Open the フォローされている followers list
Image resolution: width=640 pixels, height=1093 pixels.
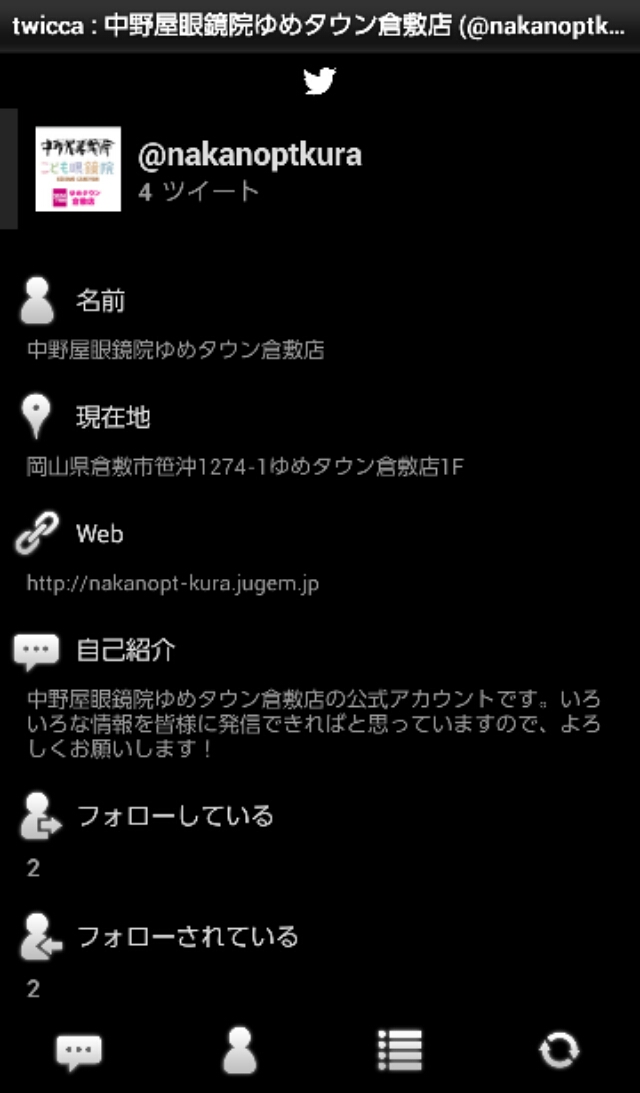pyautogui.click(x=320, y=956)
